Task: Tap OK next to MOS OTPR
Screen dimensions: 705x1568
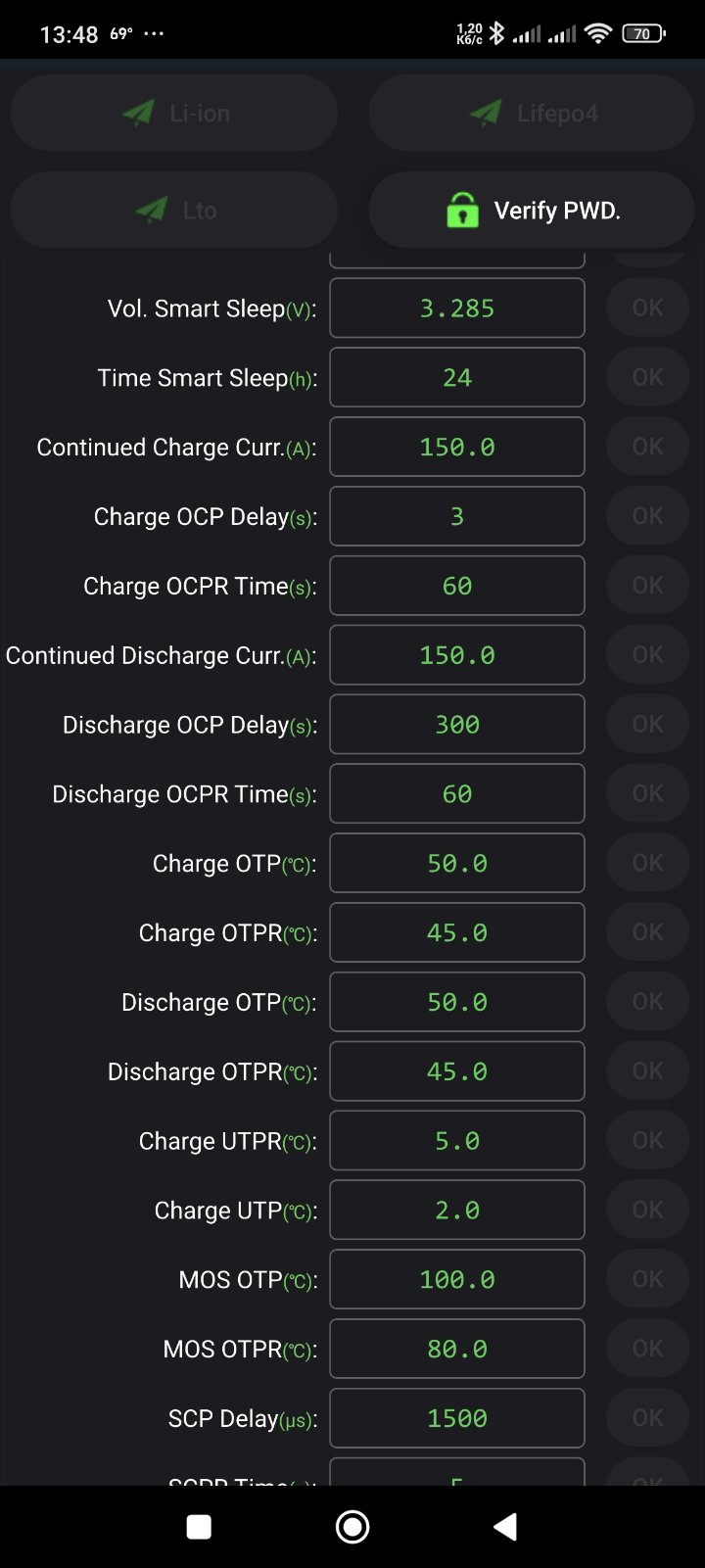Action: coord(648,1350)
